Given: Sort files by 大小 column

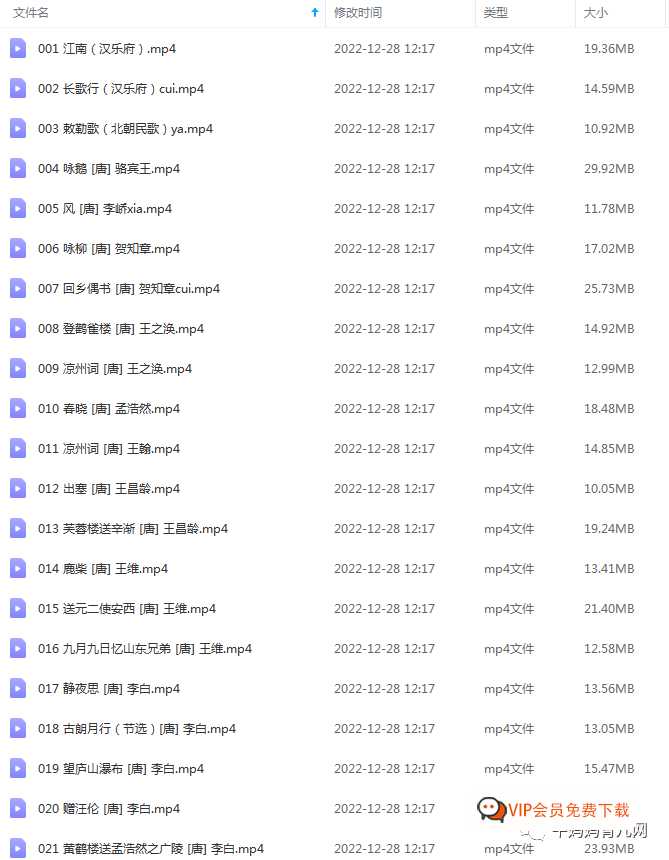Looking at the screenshot, I should click(x=596, y=13).
